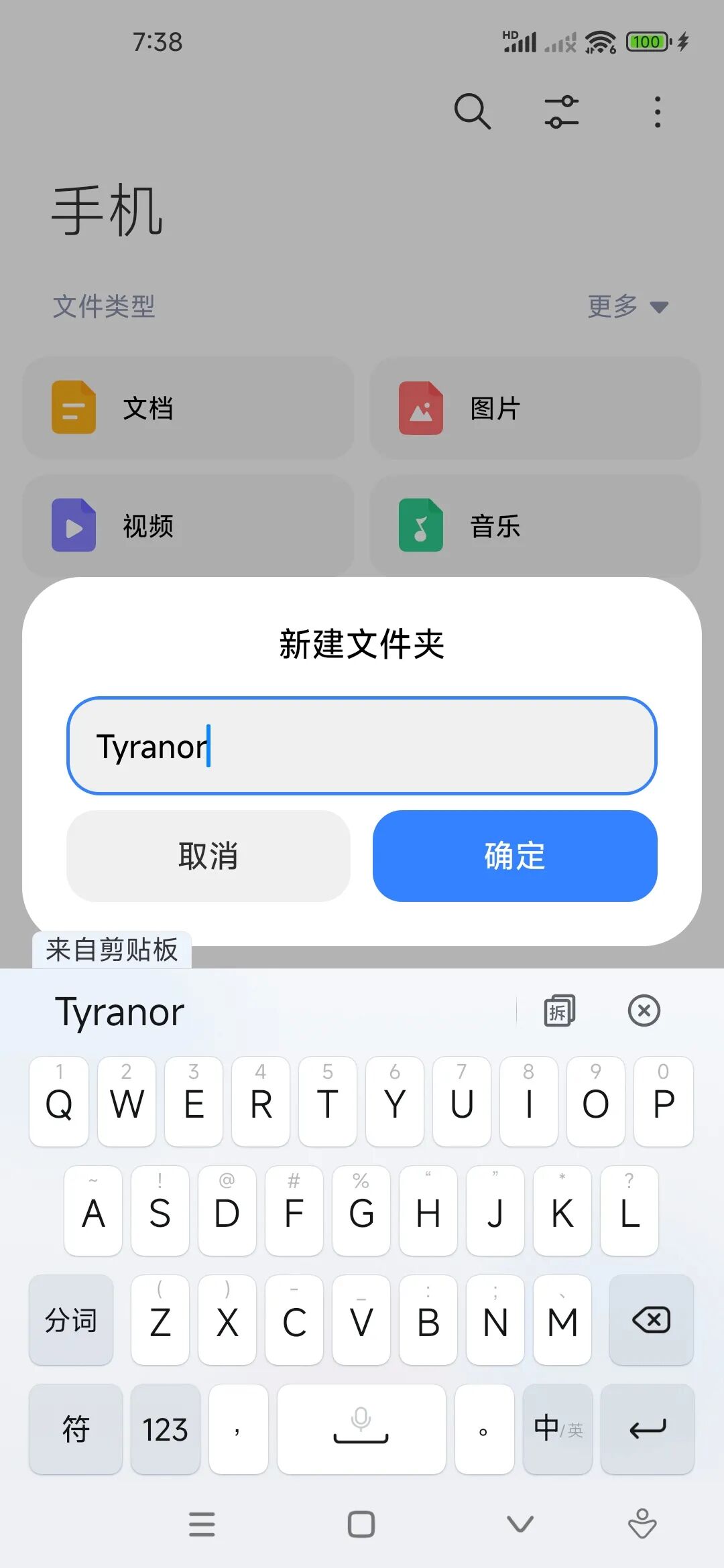Tap the folder name text field
The height and width of the screenshot is (1568, 724).
pos(362,746)
